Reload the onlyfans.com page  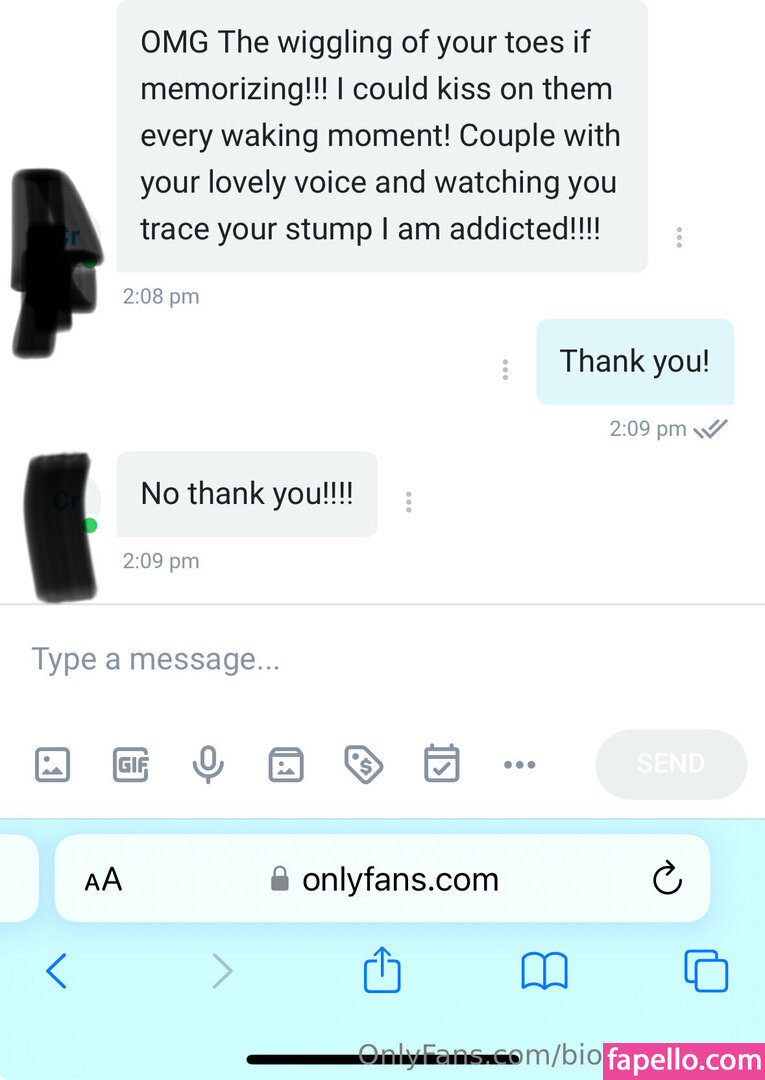tap(667, 880)
